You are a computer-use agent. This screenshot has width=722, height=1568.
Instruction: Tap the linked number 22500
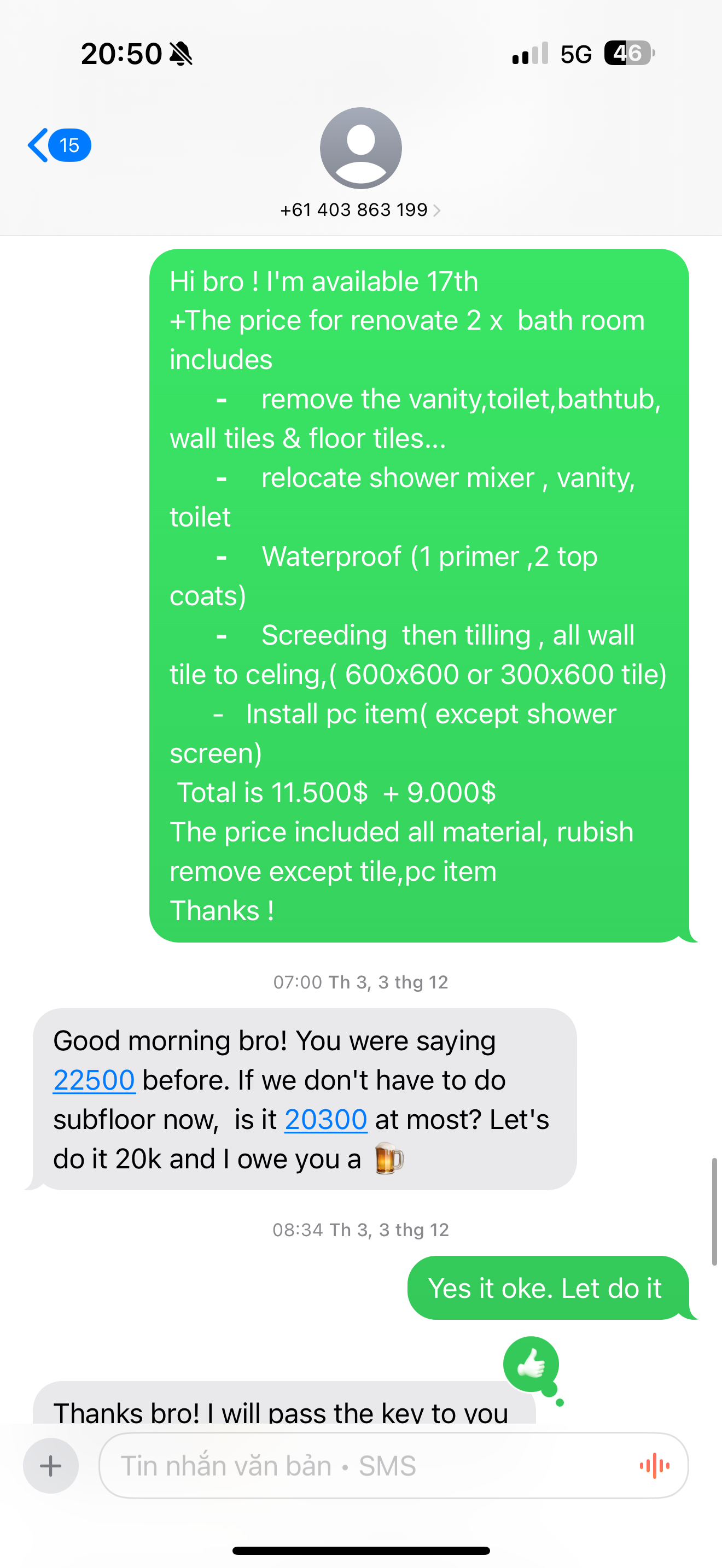[x=94, y=1080]
